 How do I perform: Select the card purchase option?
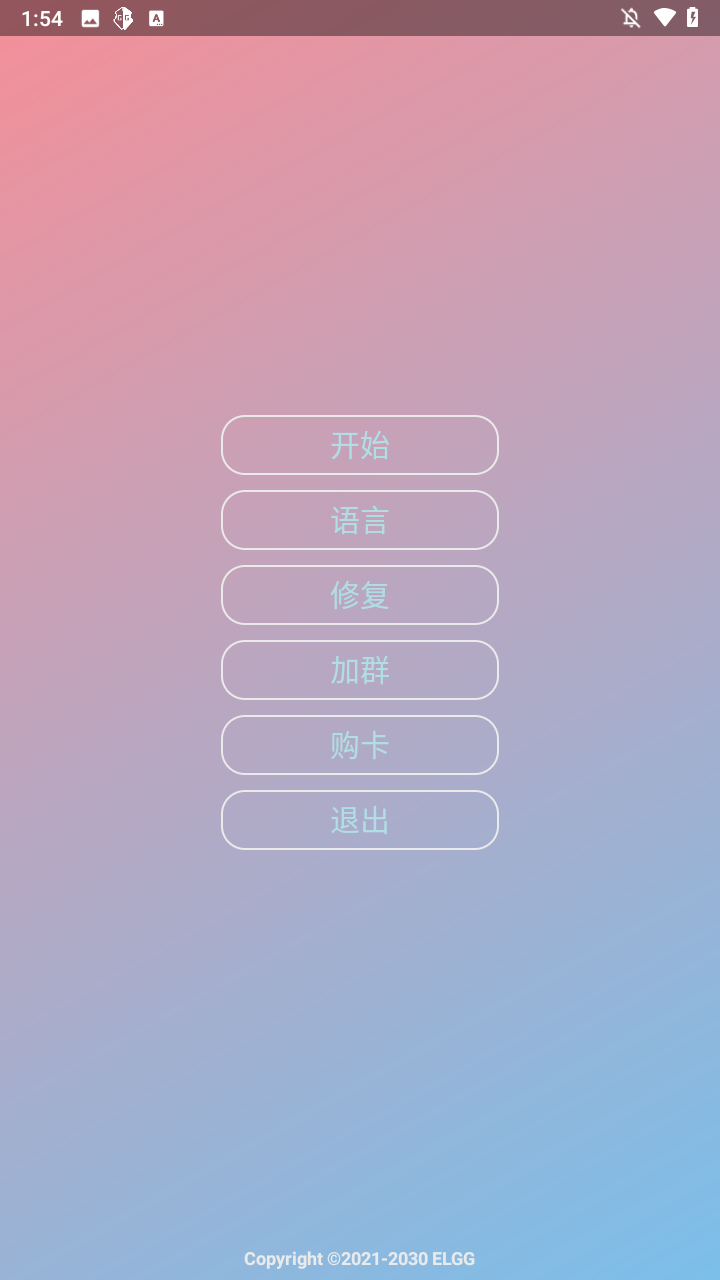tap(360, 745)
